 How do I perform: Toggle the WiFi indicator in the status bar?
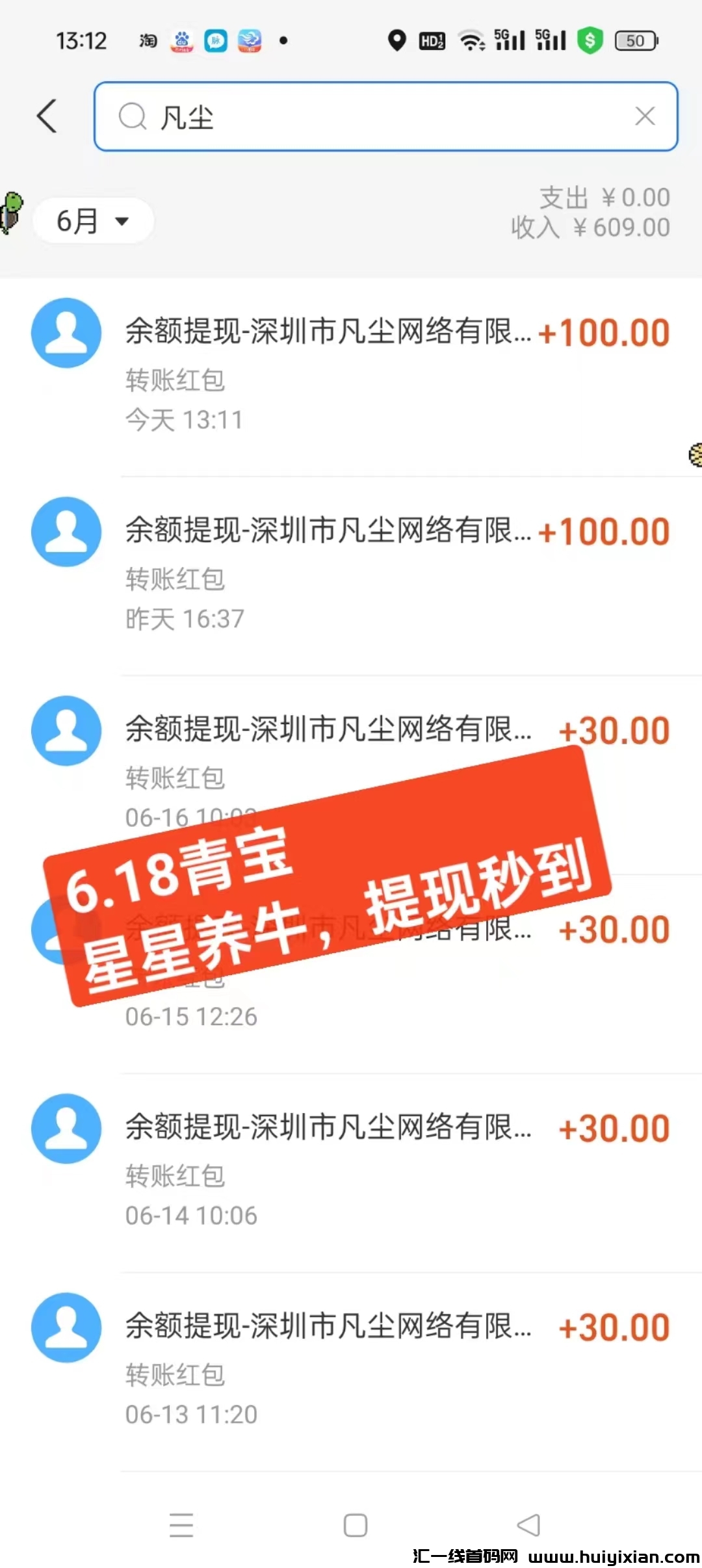[x=471, y=40]
